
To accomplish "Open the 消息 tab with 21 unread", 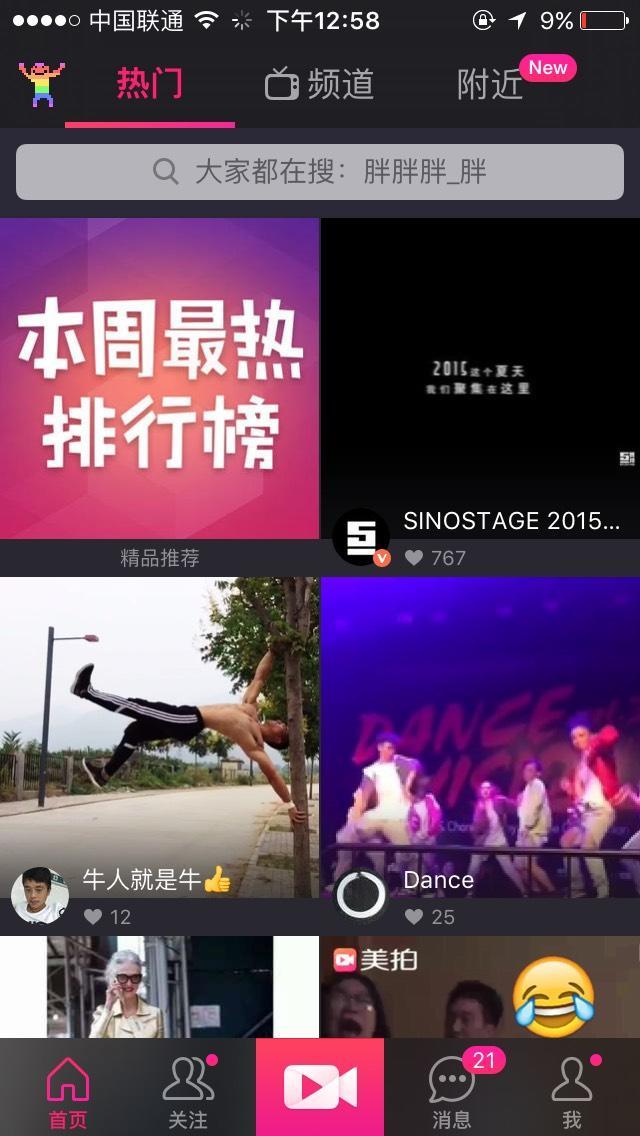I will click(x=452, y=1092).
